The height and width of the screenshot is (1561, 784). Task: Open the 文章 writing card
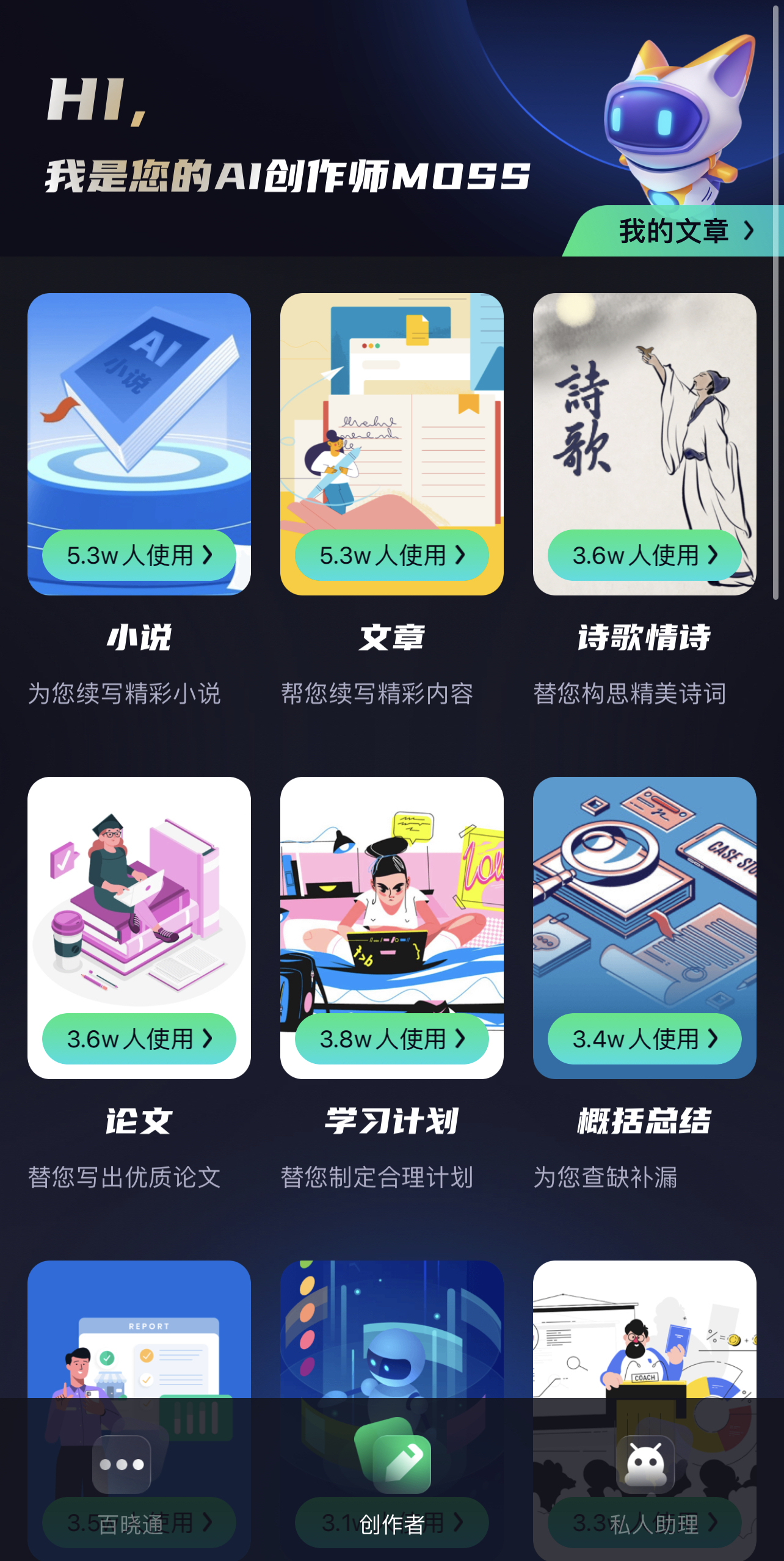point(392,444)
